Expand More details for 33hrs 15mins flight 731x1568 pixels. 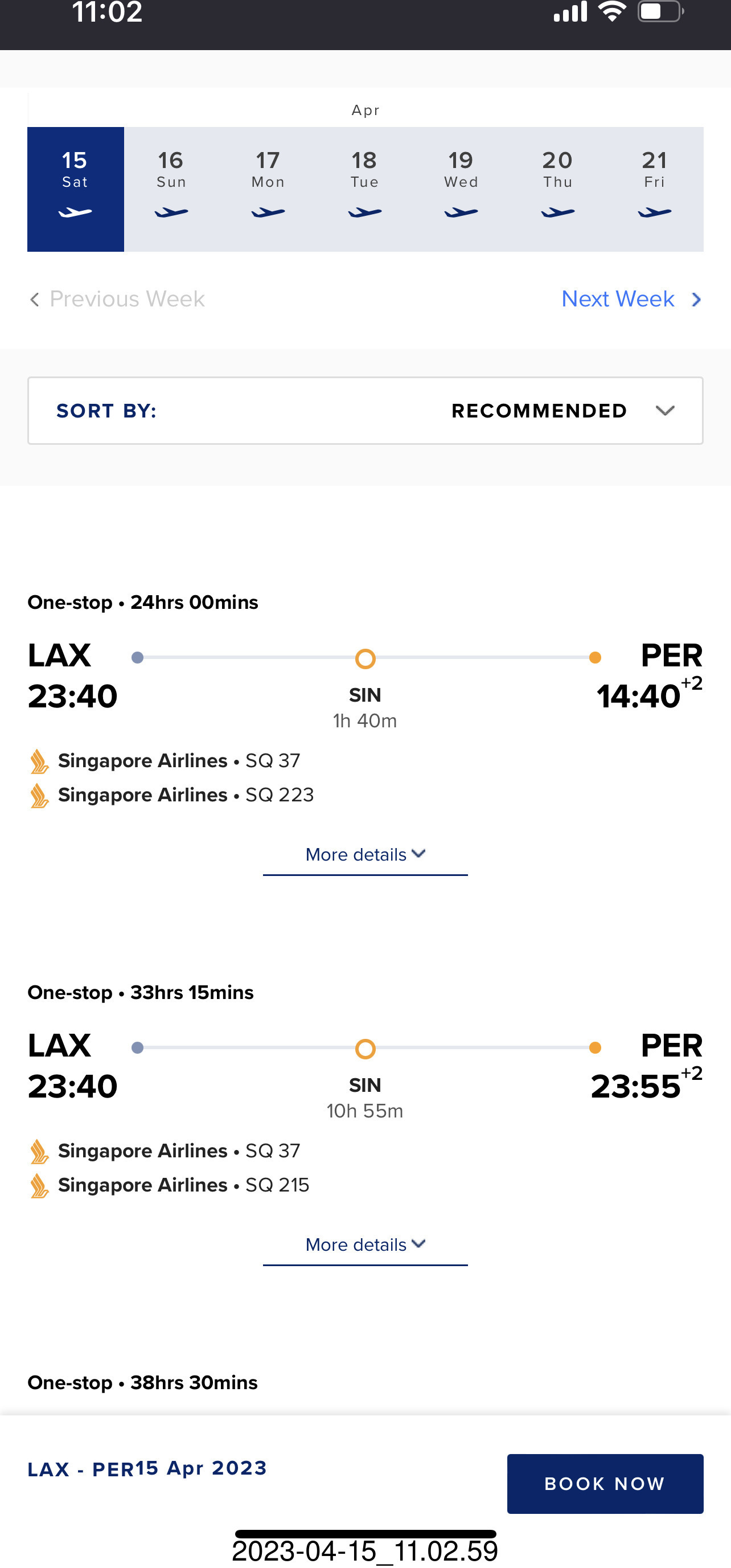coord(365,1245)
